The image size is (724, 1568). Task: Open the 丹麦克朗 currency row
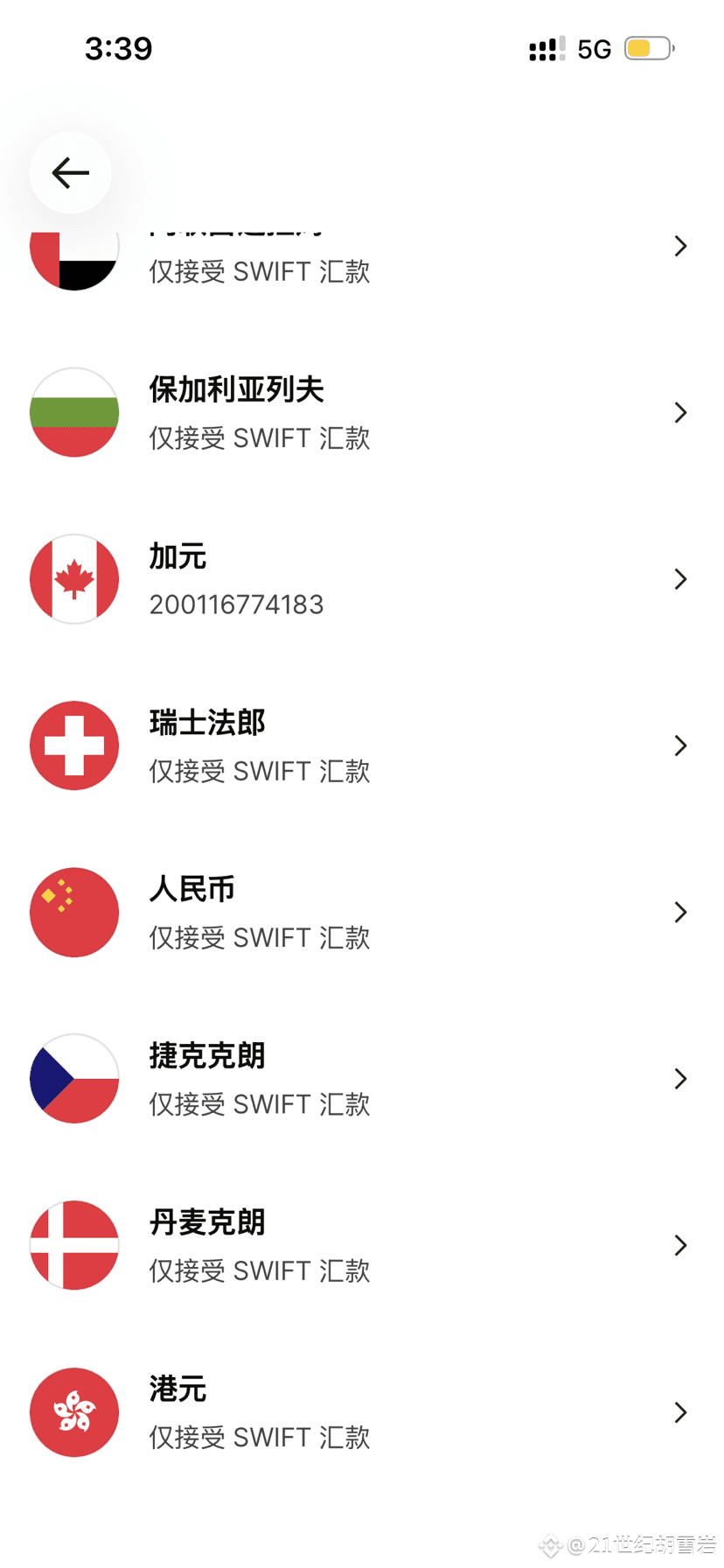point(362,1245)
